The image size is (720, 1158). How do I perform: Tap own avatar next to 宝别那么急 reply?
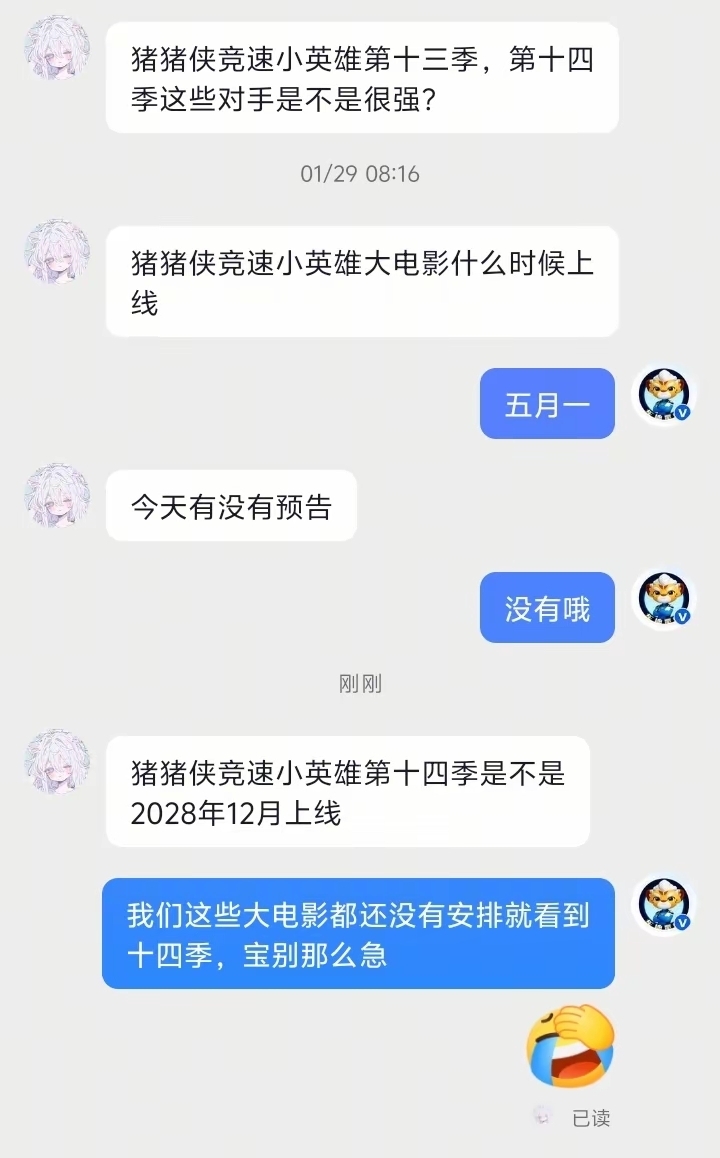(x=665, y=906)
